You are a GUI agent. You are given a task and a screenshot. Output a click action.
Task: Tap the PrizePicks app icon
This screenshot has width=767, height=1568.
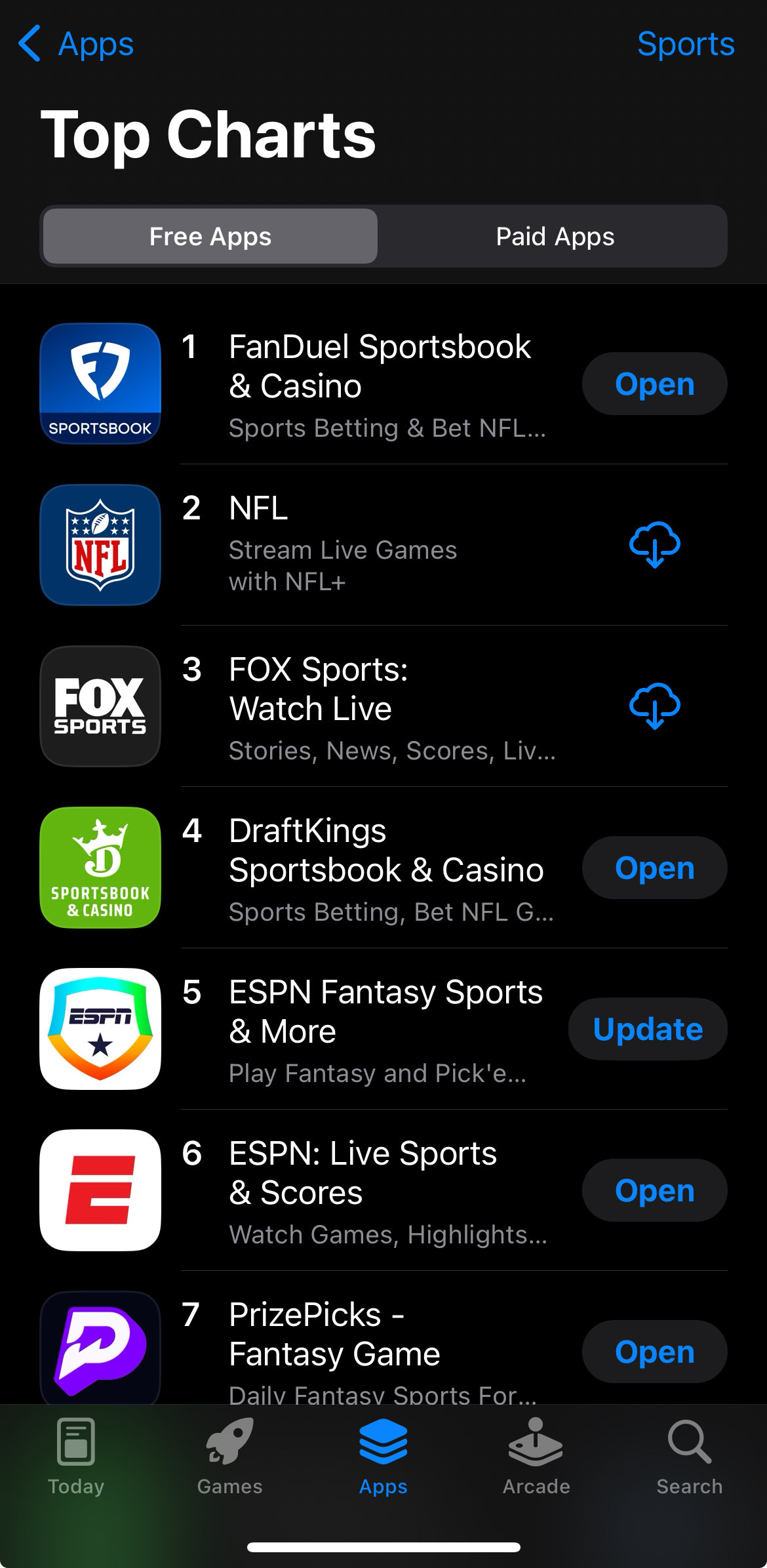[x=100, y=1351]
